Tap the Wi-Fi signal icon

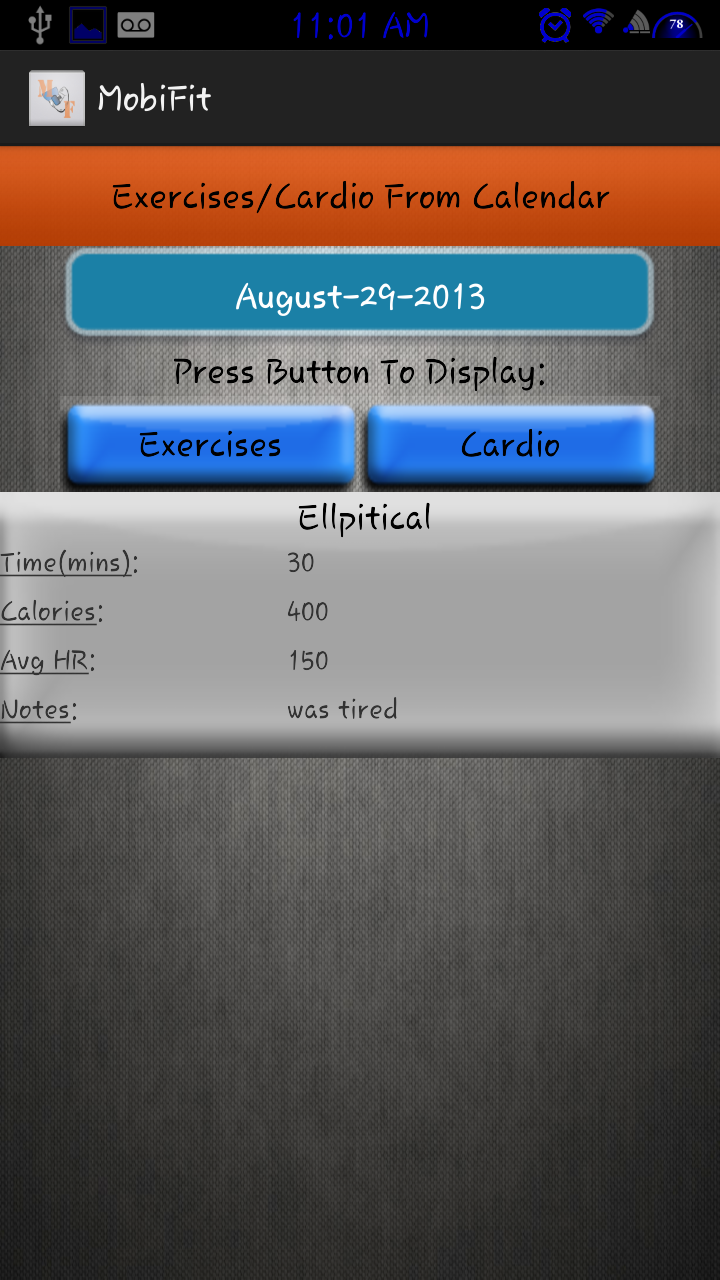pos(598,24)
